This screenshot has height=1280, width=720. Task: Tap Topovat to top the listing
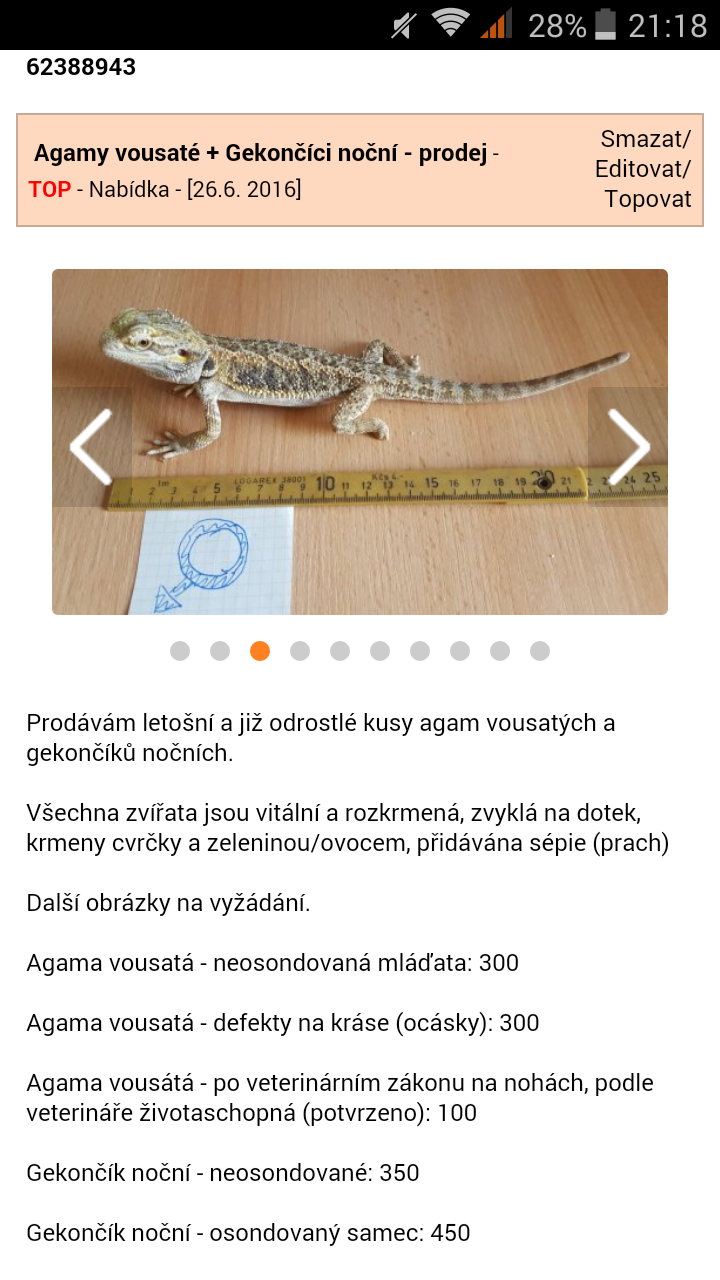click(647, 198)
